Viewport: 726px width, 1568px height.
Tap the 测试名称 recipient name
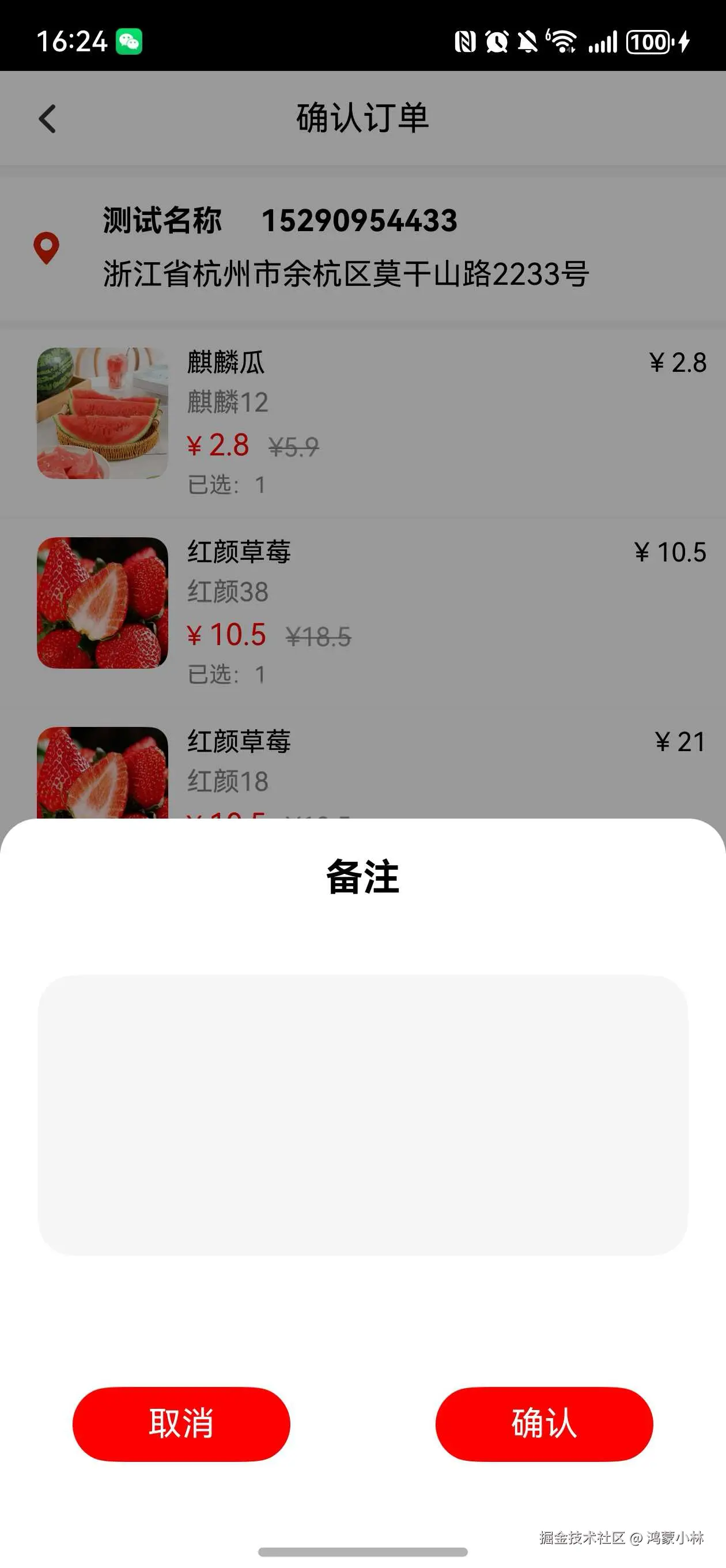161,221
